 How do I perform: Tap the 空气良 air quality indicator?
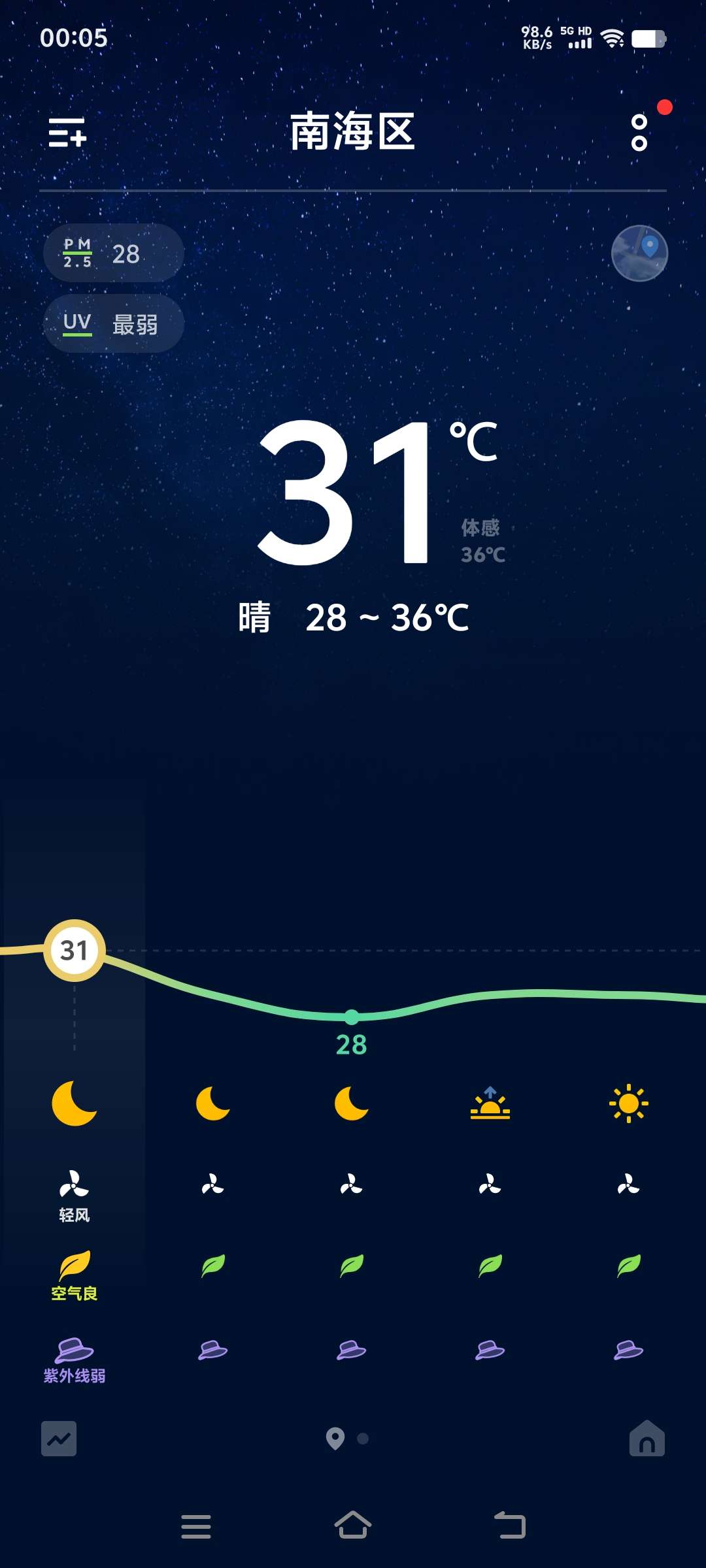coord(75,1275)
